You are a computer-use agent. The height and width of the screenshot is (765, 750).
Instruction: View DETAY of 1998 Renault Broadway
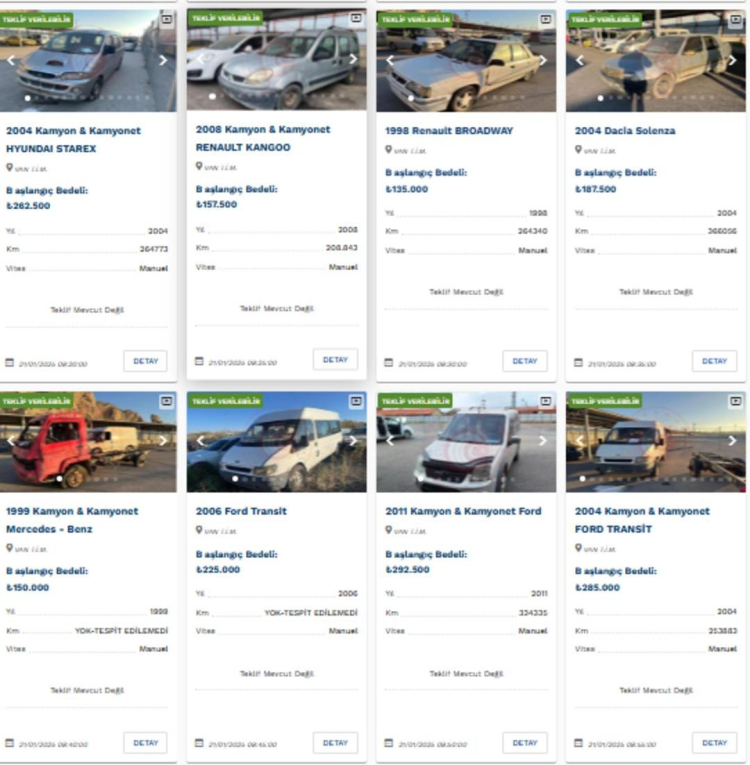[525, 361]
